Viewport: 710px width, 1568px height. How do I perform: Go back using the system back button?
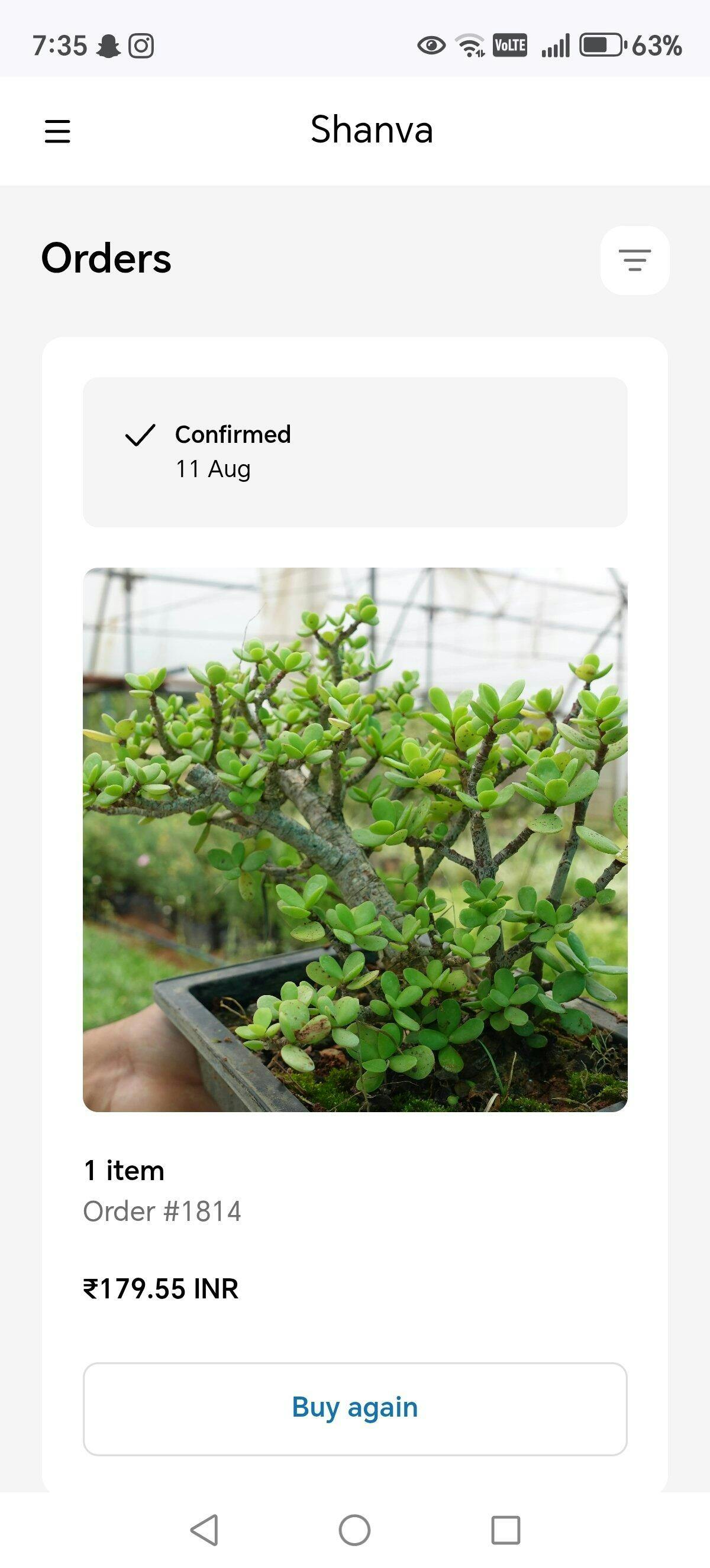pyautogui.click(x=205, y=1530)
